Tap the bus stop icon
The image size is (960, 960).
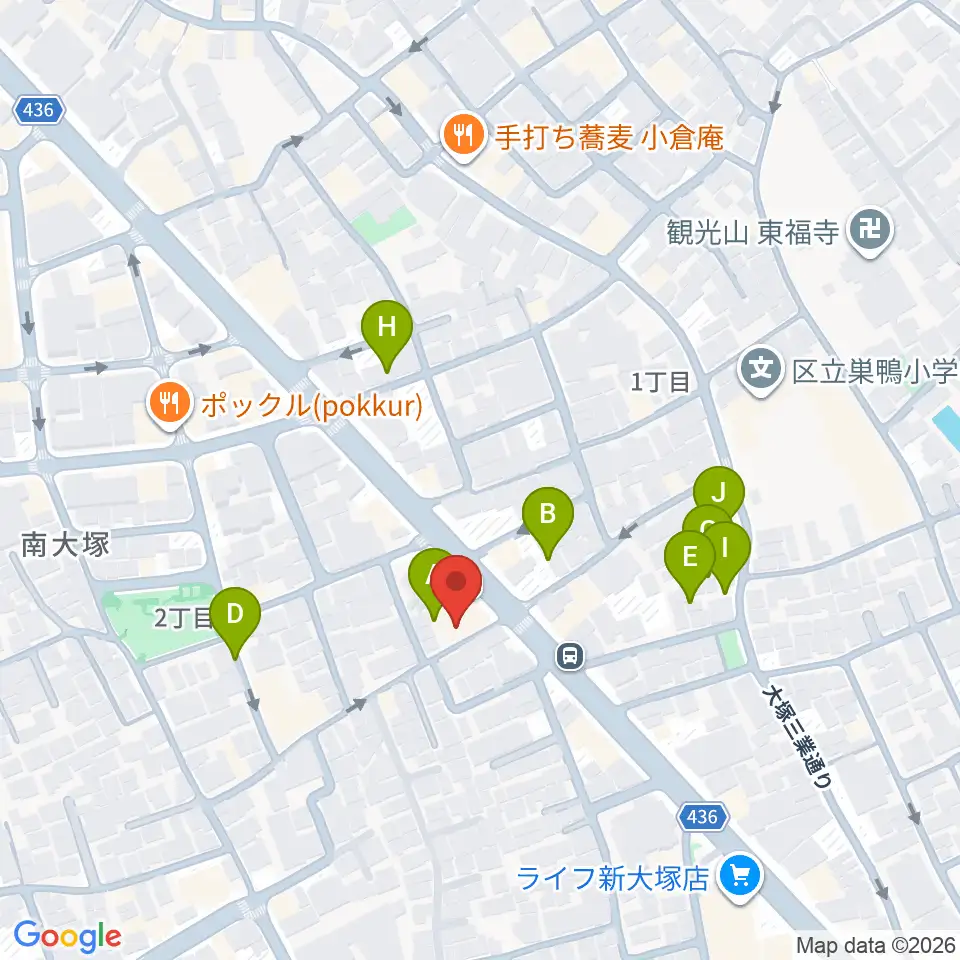click(570, 656)
